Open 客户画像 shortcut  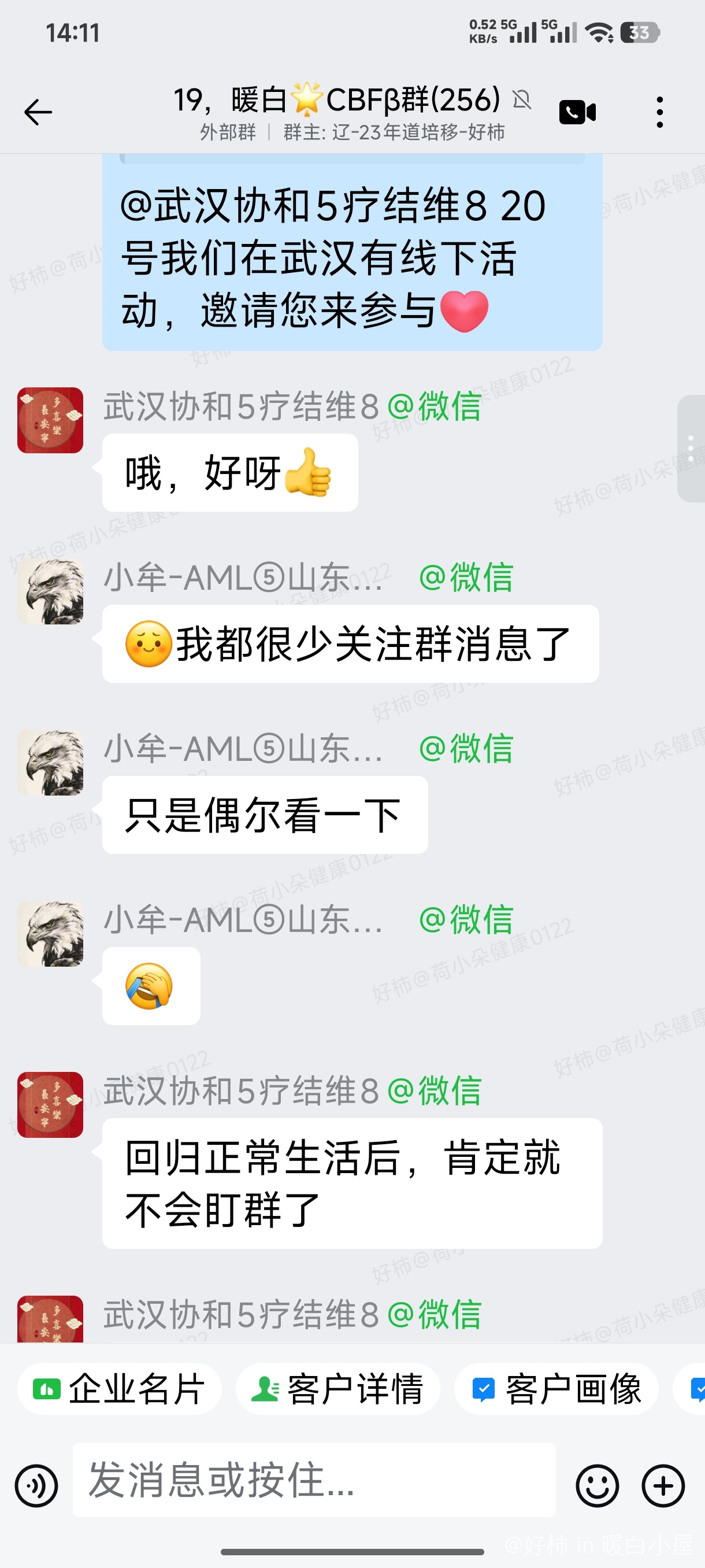pyautogui.click(x=556, y=1388)
